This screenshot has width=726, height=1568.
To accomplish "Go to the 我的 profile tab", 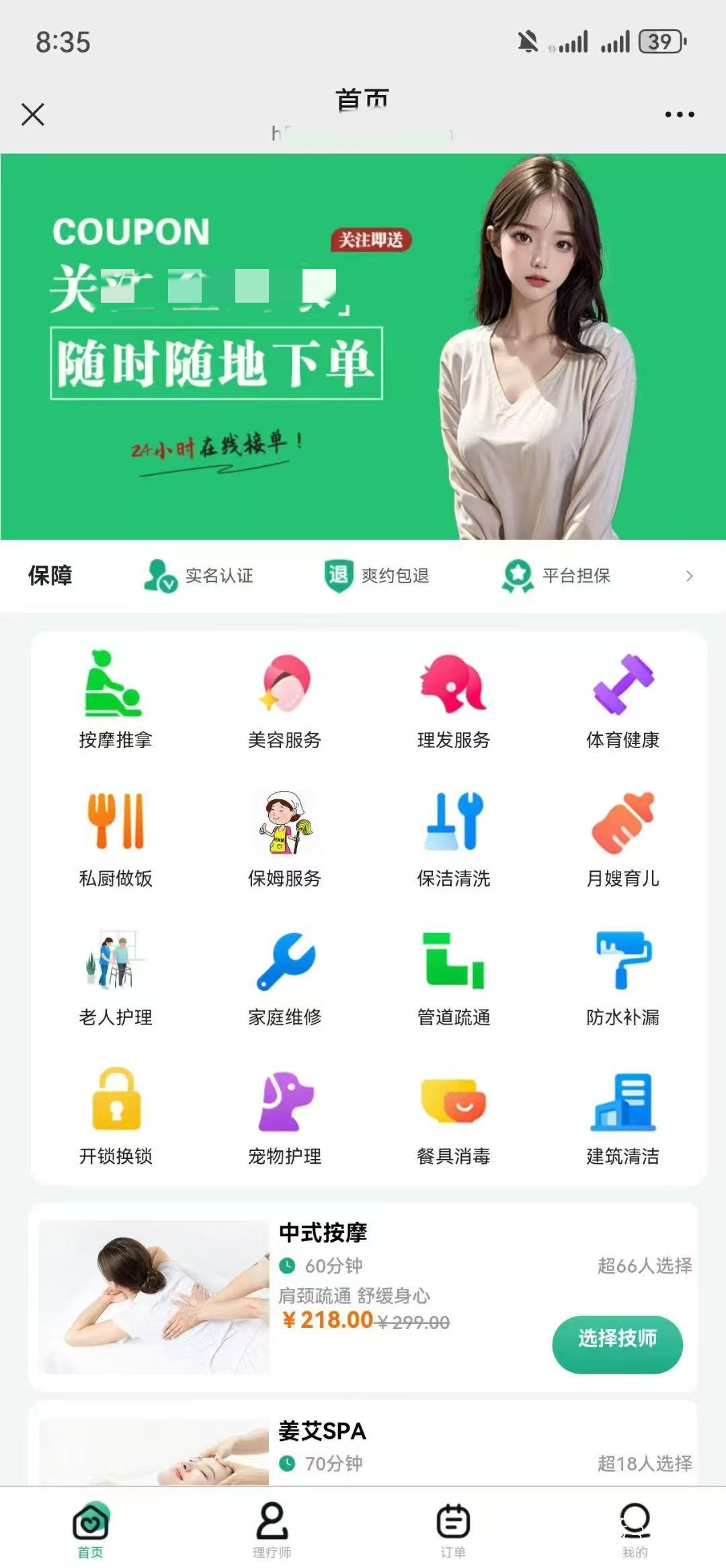I will point(635,1528).
